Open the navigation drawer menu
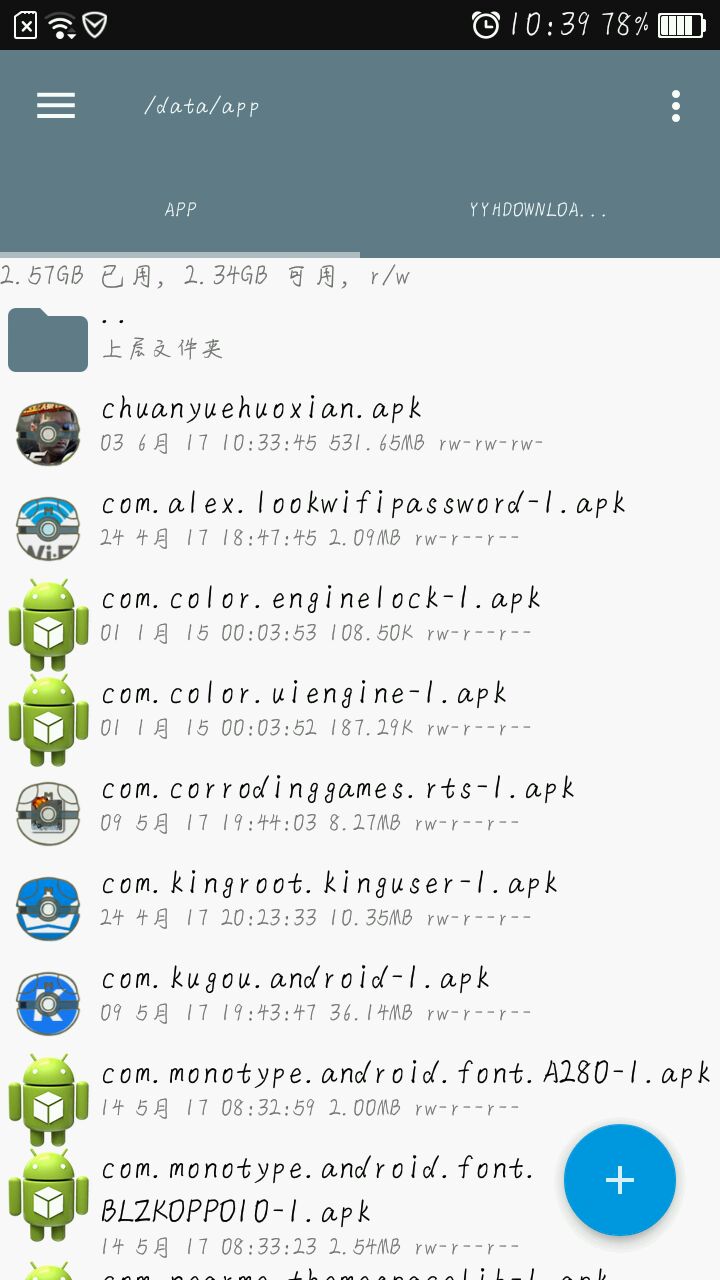This screenshot has height=1280, width=720. click(56, 106)
